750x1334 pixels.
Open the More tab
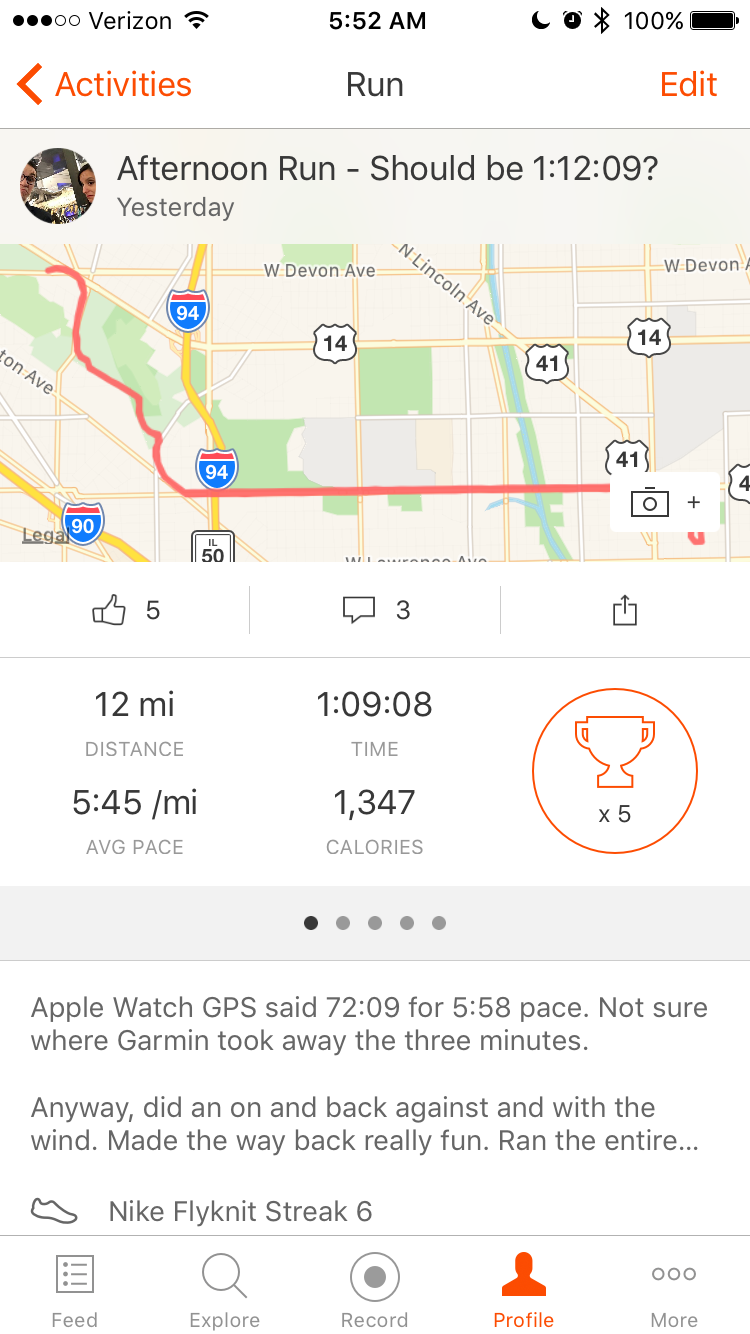(674, 1290)
